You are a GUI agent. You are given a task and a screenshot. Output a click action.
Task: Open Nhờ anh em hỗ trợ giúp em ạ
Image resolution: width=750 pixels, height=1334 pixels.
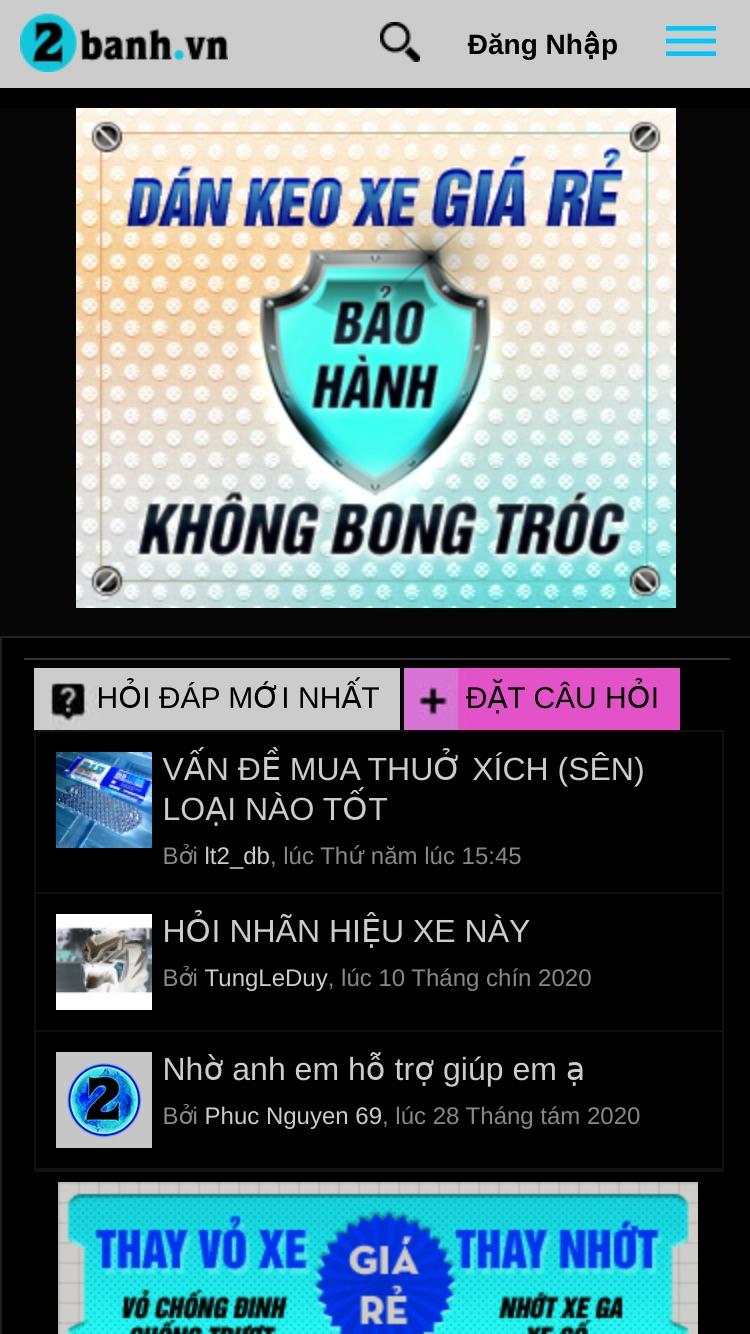373,1070
